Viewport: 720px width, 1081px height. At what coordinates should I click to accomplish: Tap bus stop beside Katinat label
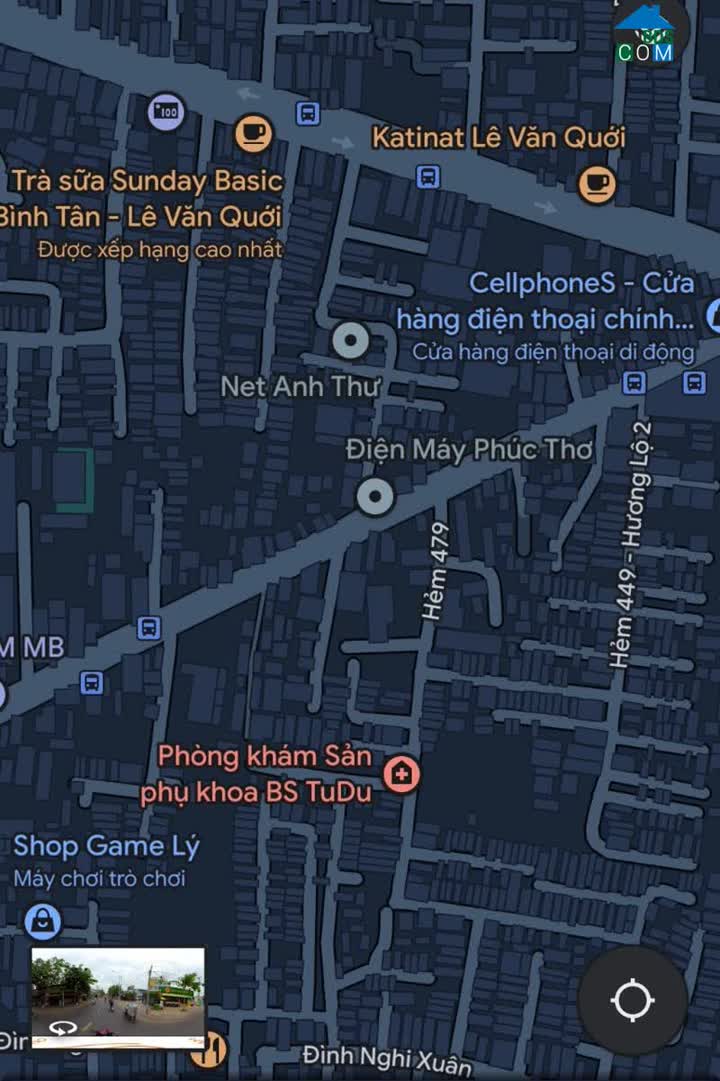(428, 177)
